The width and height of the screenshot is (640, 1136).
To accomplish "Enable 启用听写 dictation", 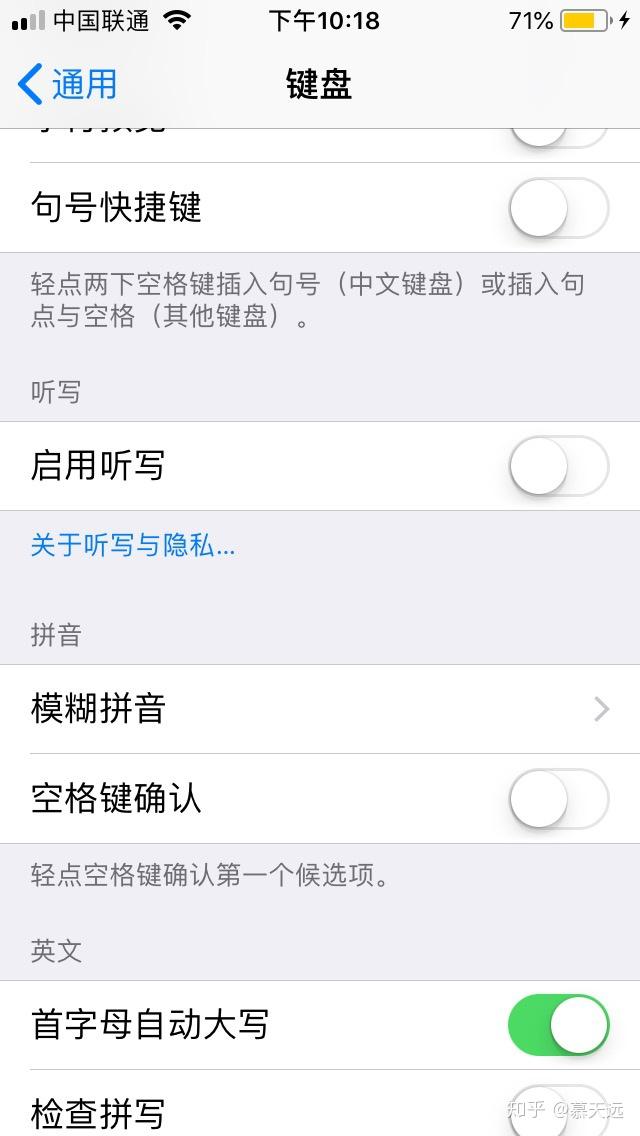I will coord(559,466).
